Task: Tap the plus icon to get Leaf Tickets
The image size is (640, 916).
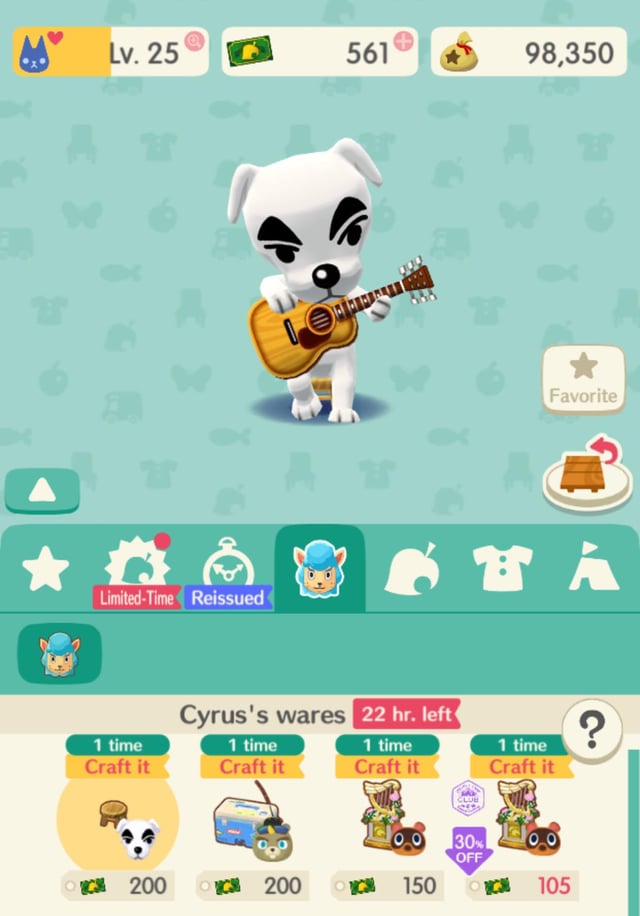Action: [403, 42]
